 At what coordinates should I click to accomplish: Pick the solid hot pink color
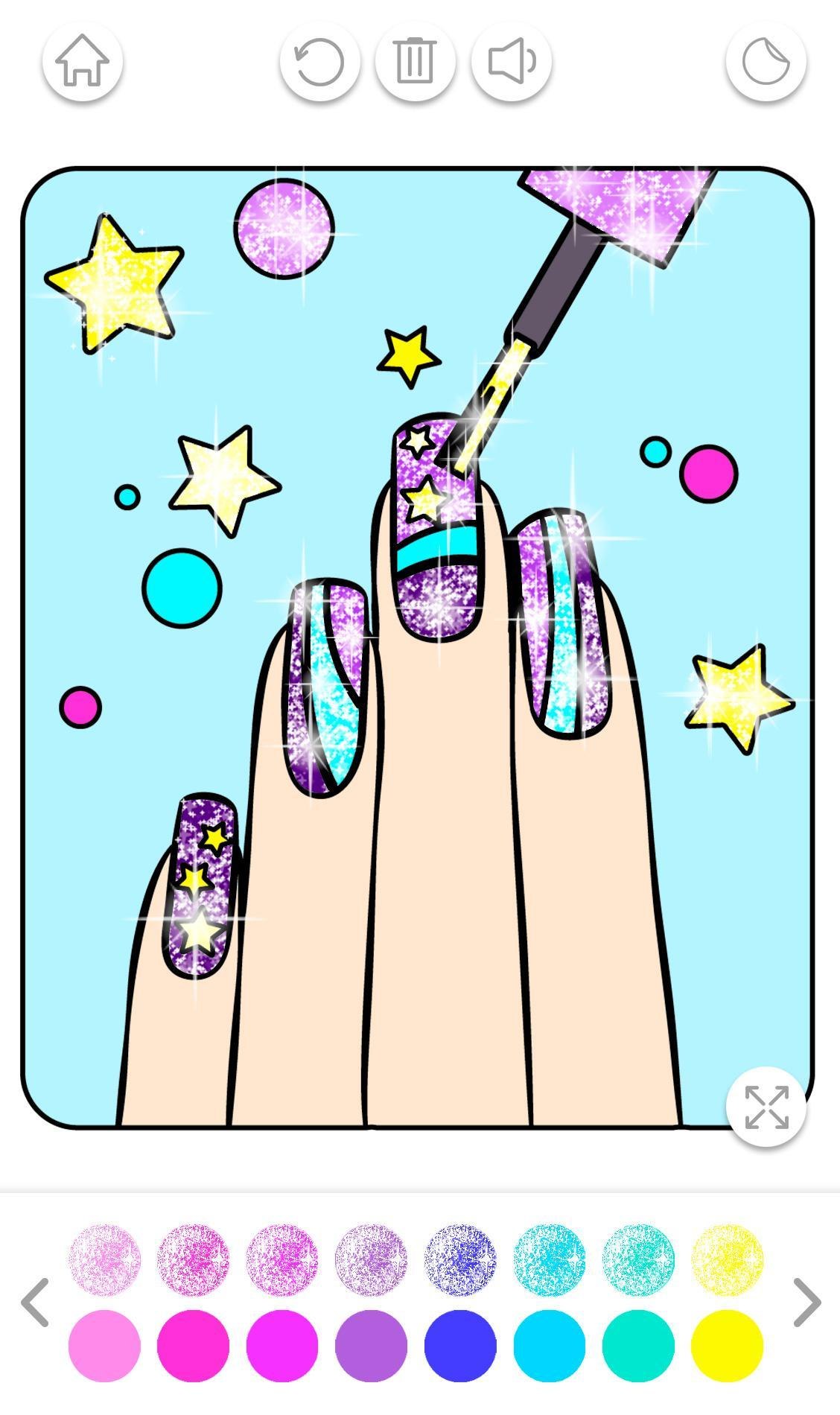[x=193, y=1346]
